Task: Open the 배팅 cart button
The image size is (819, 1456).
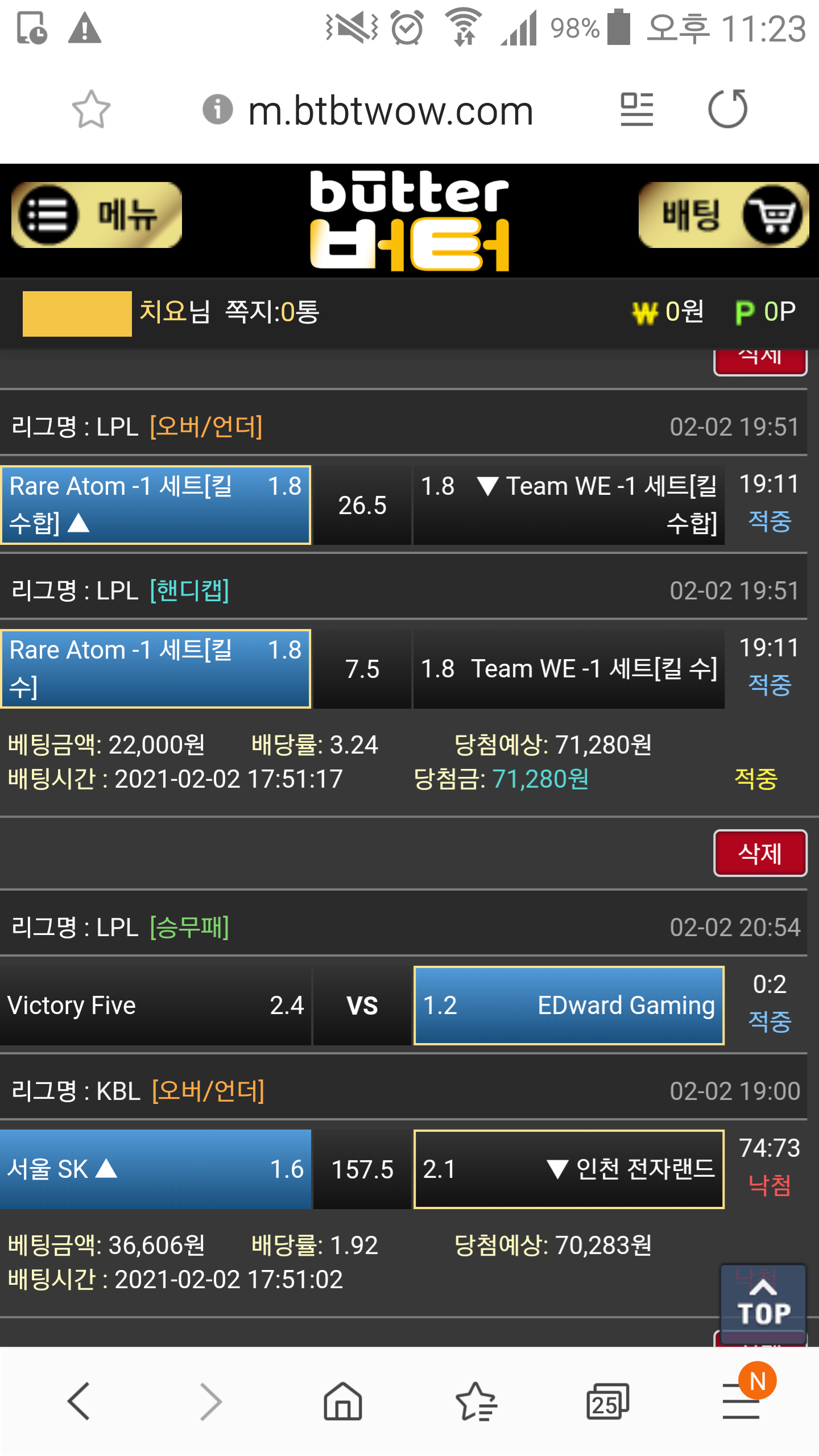Action: tap(723, 215)
